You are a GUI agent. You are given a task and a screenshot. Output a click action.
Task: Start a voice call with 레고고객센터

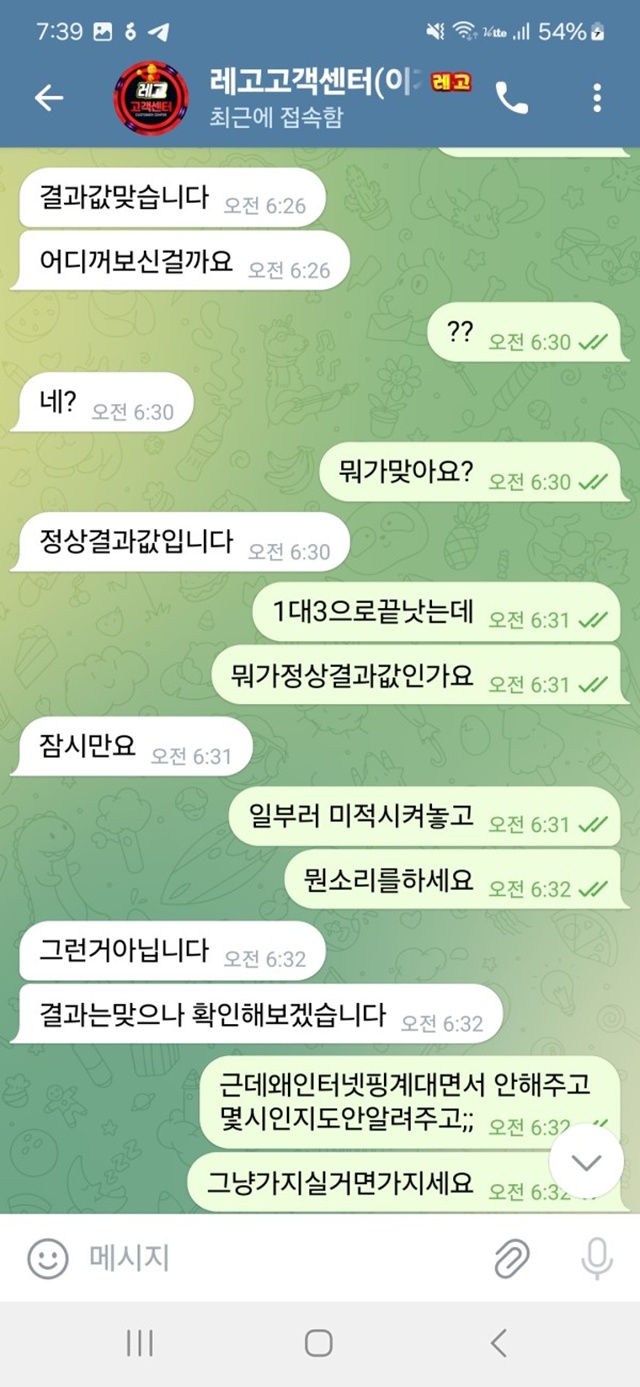pos(512,97)
